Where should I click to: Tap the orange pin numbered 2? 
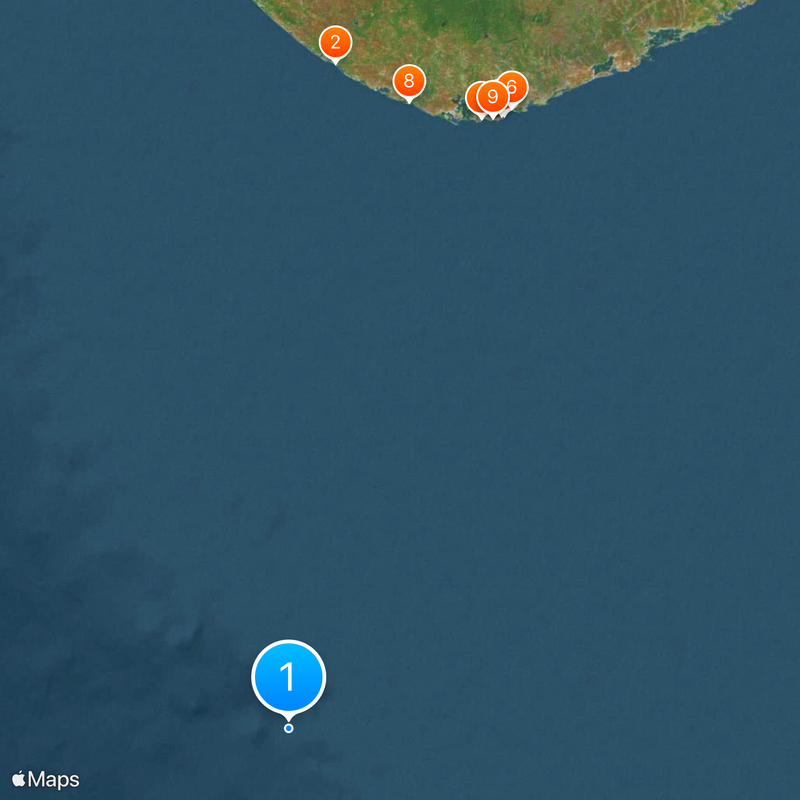click(335, 42)
